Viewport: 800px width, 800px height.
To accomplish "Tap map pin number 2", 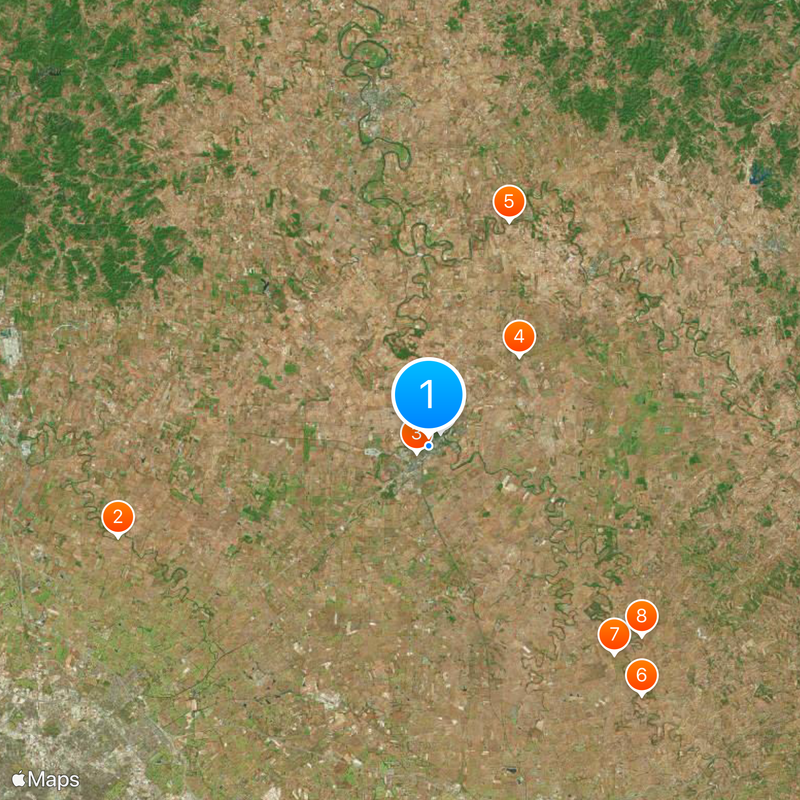I will pyautogui.click(x=118, y=517).
